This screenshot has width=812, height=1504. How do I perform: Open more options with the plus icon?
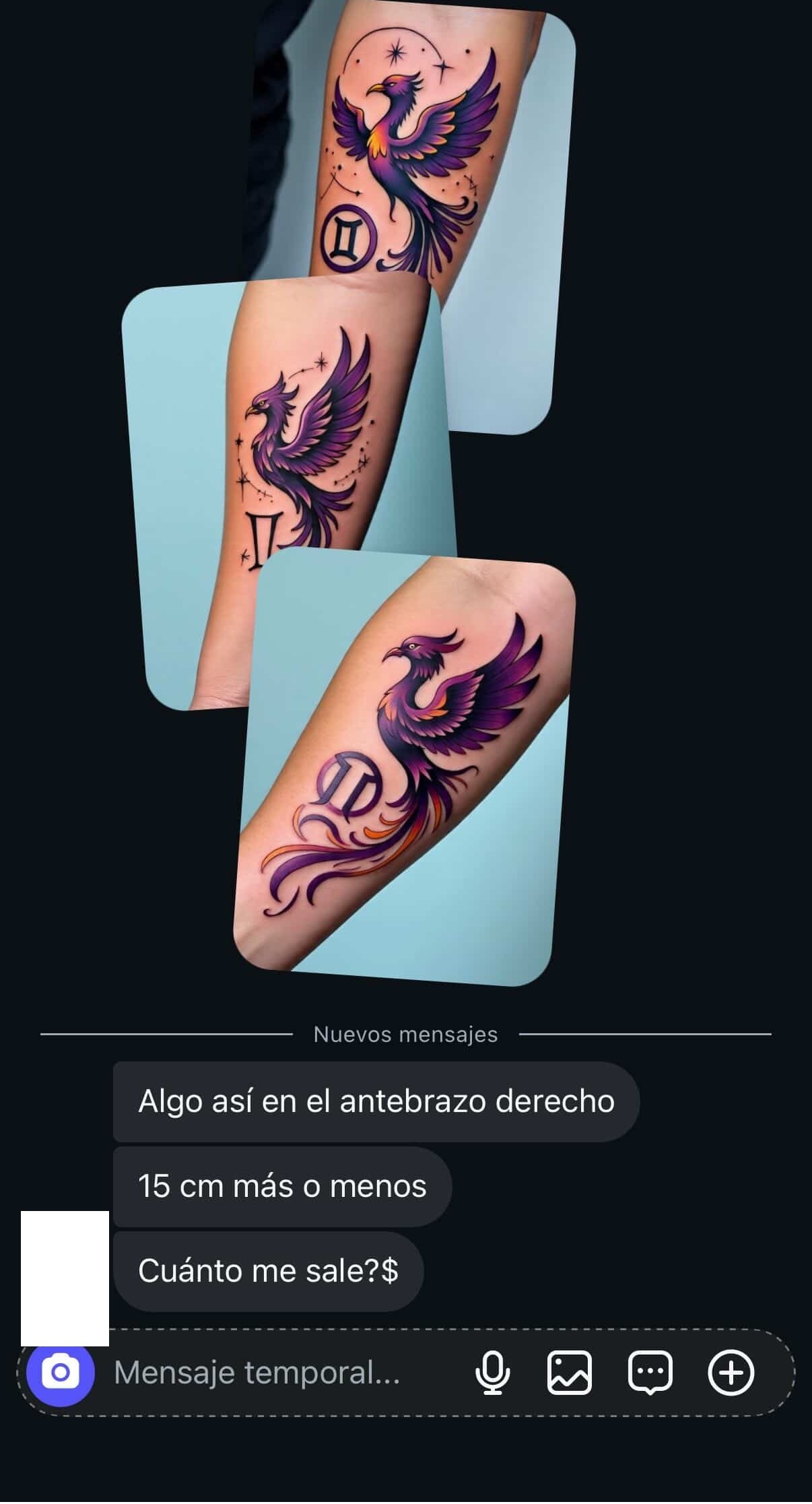coord(731,1373)
